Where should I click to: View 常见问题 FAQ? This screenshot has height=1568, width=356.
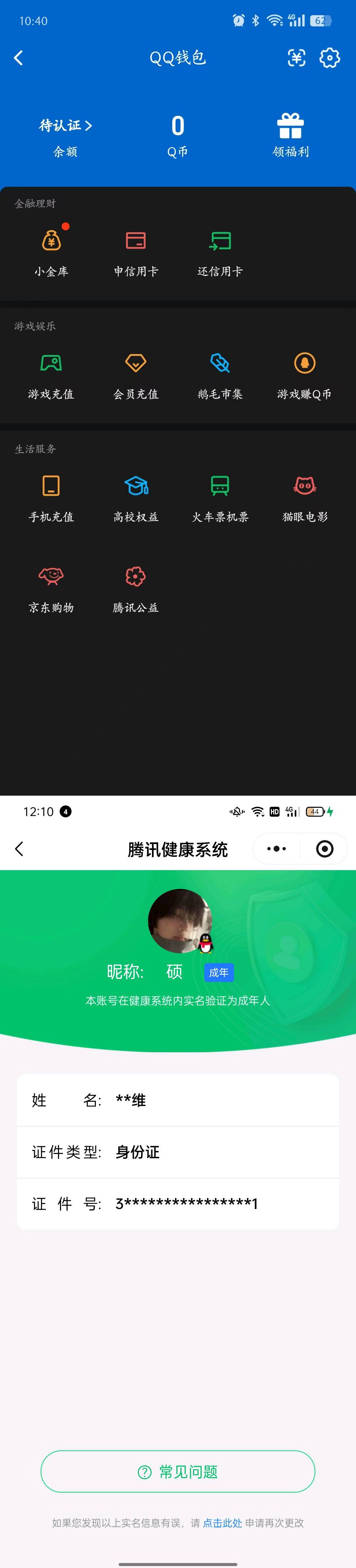(178, 1472)
